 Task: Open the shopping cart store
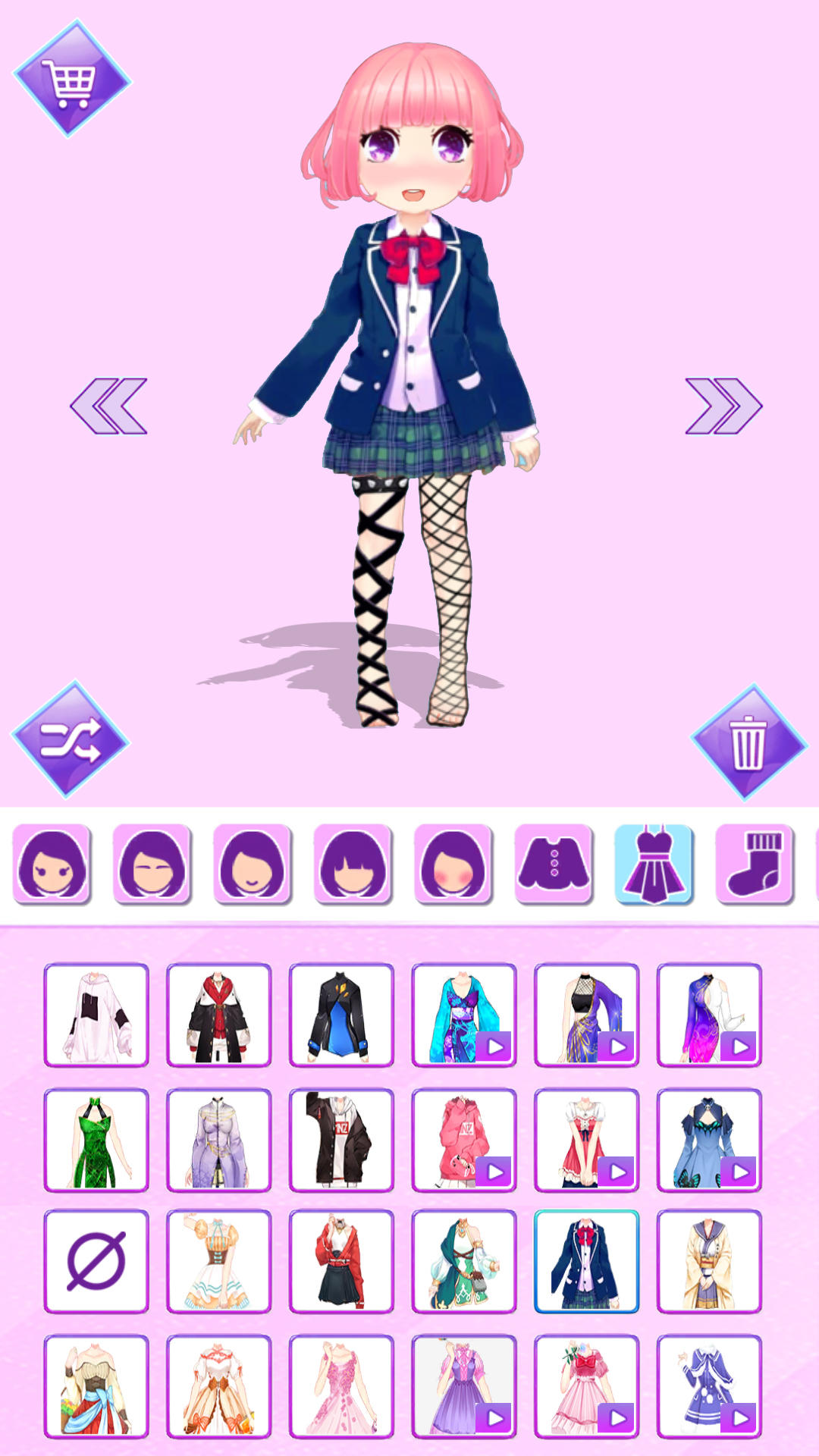(72, 78)
